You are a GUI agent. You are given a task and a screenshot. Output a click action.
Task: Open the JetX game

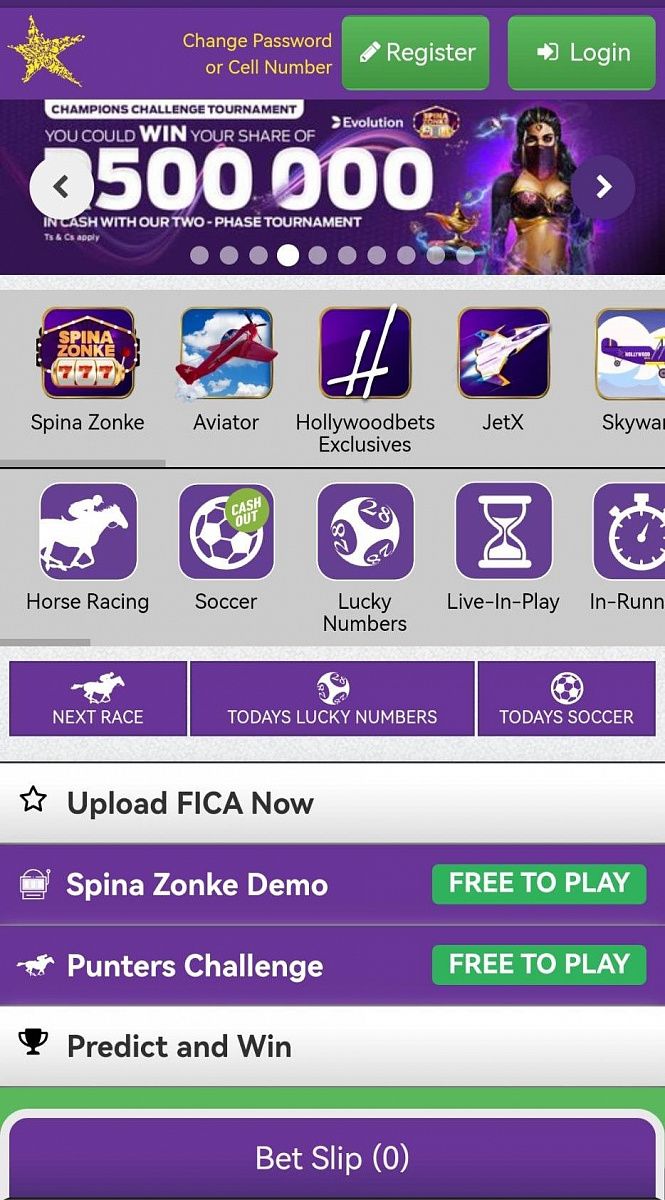(x=503, y=353)
